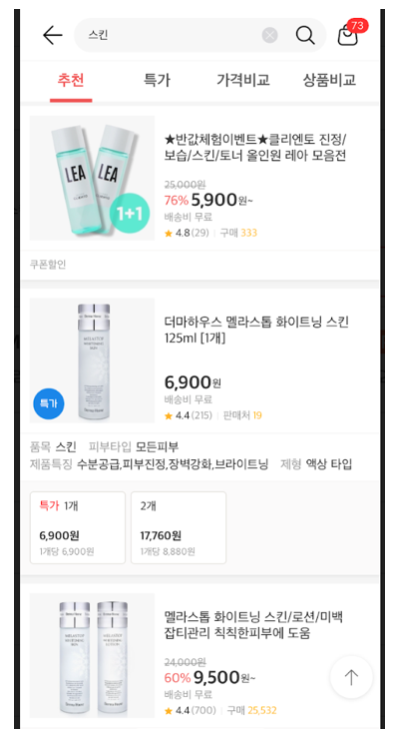Select the 상품비교 tab

[x=329, y=80]
